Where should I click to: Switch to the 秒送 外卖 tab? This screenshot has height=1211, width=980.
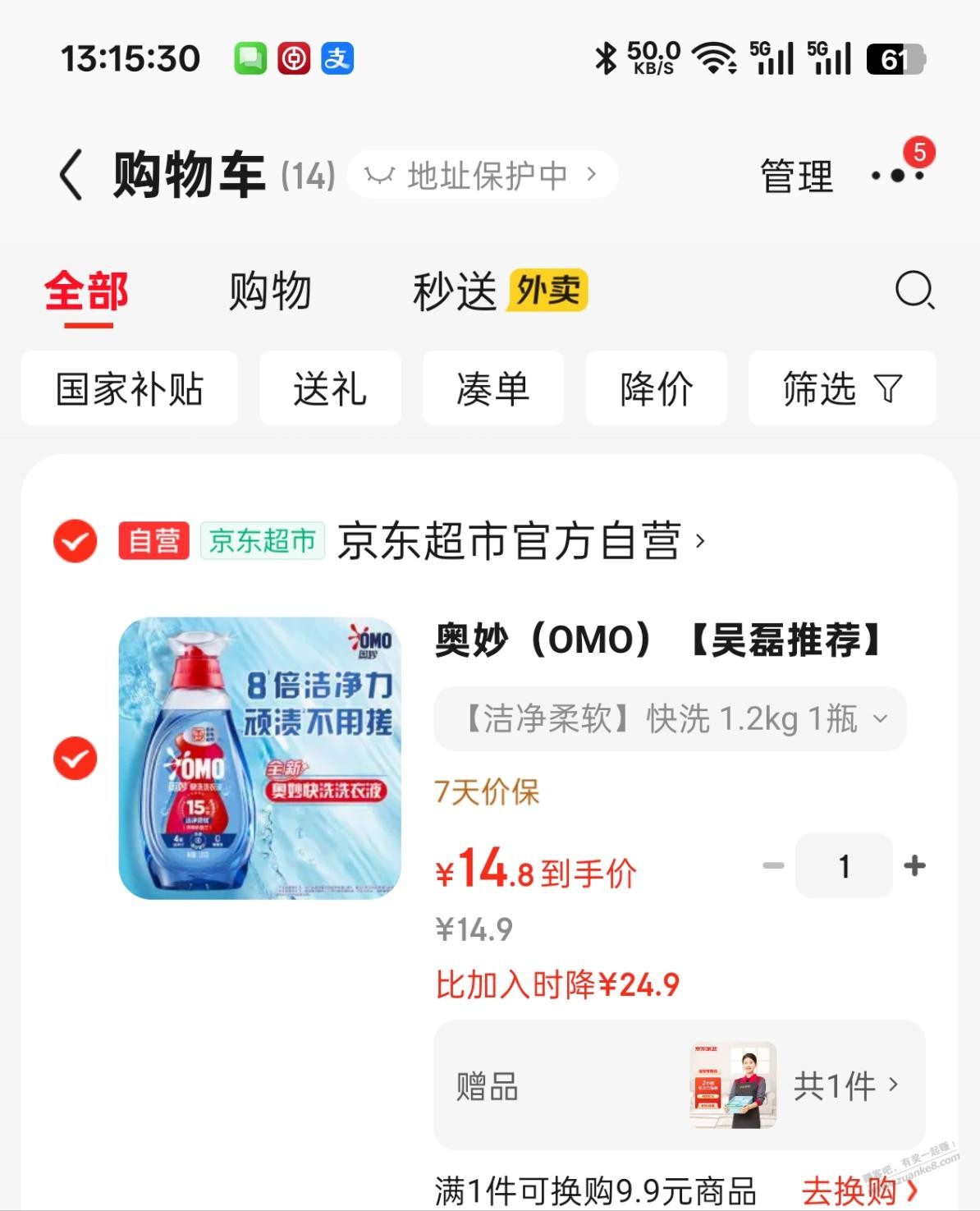[x=499, y=291]
